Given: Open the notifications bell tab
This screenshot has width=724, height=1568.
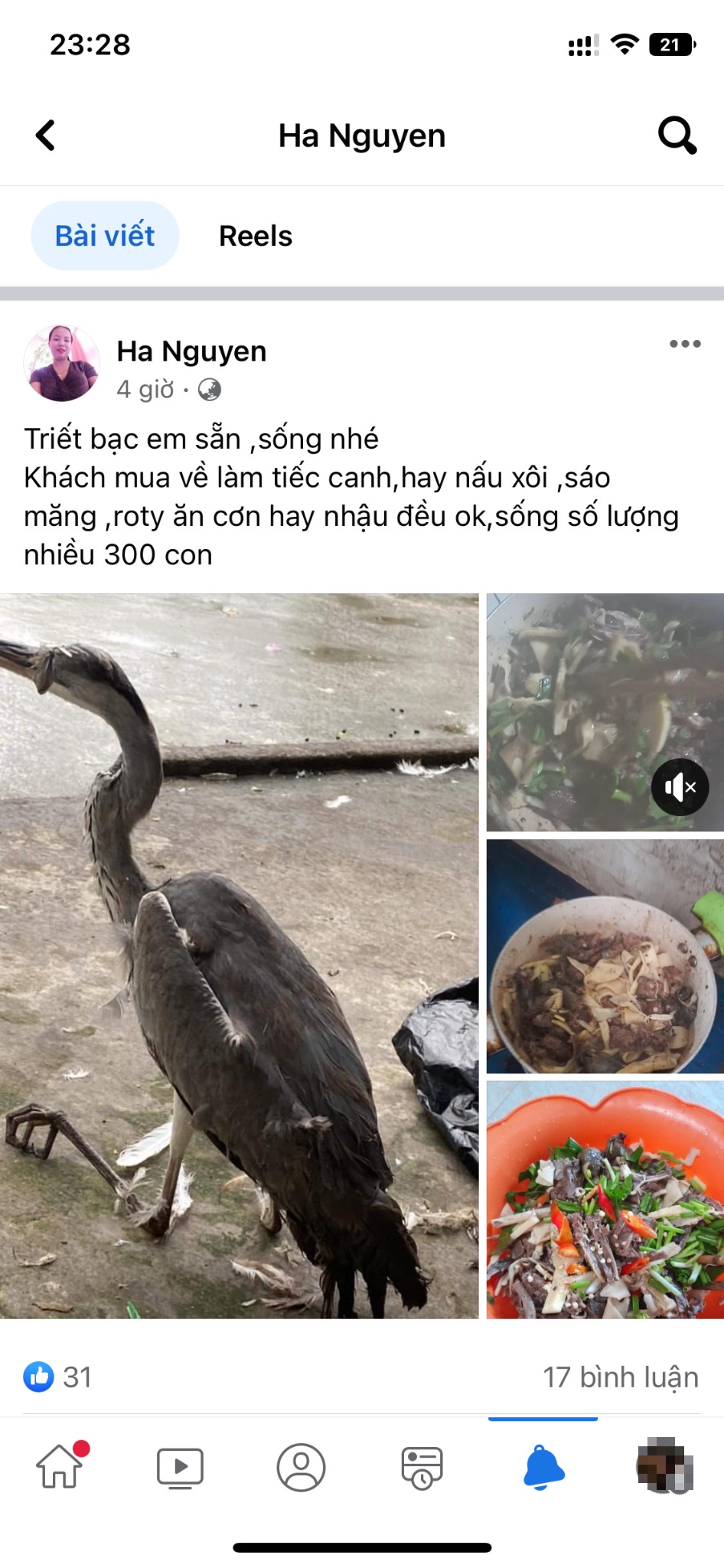Looking at the screenshot, I should pos(543,1467).
